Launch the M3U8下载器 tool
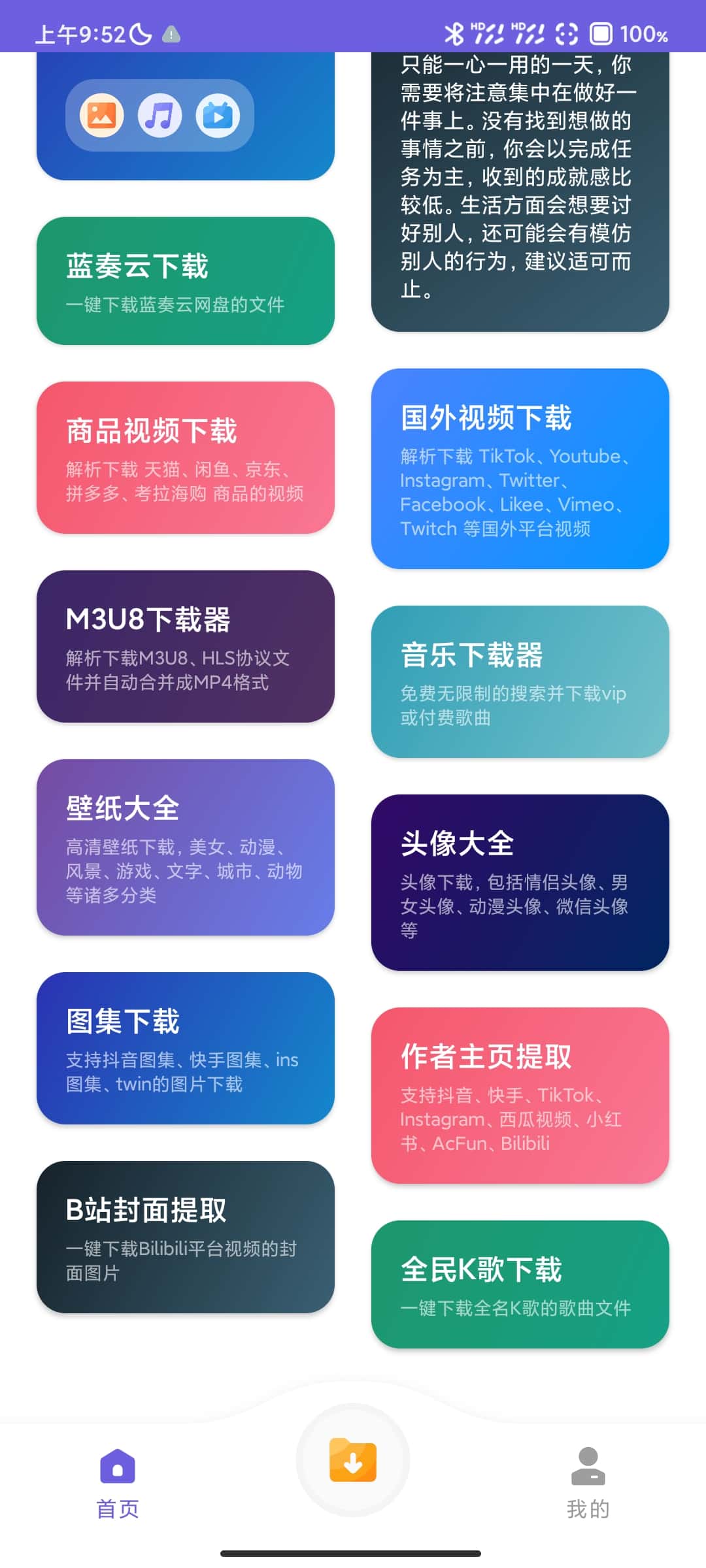The width and height of the screenshot is (706, 1568). [x=185, y=646]
